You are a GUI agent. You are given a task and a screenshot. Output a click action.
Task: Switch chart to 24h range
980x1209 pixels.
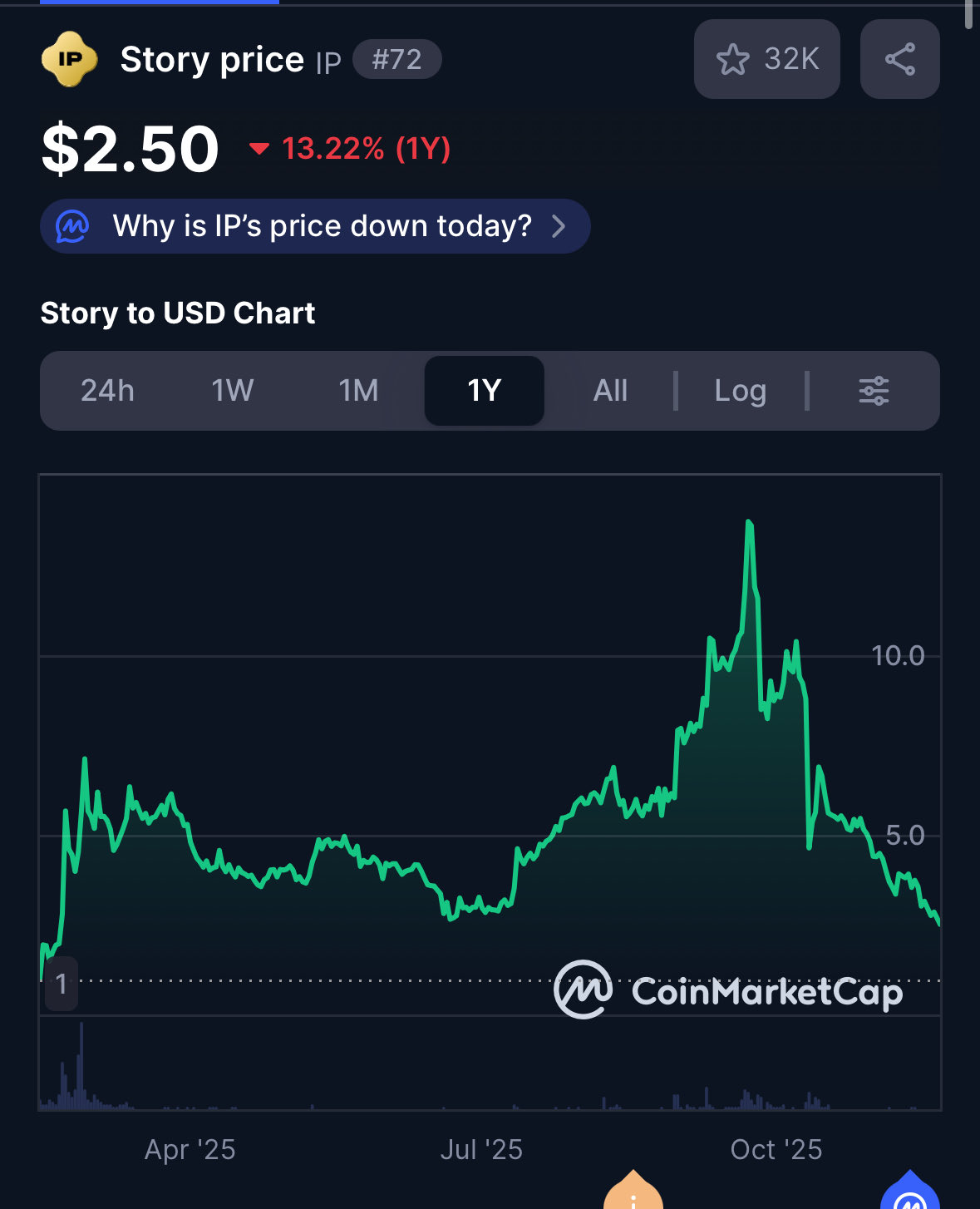[107, 390]
